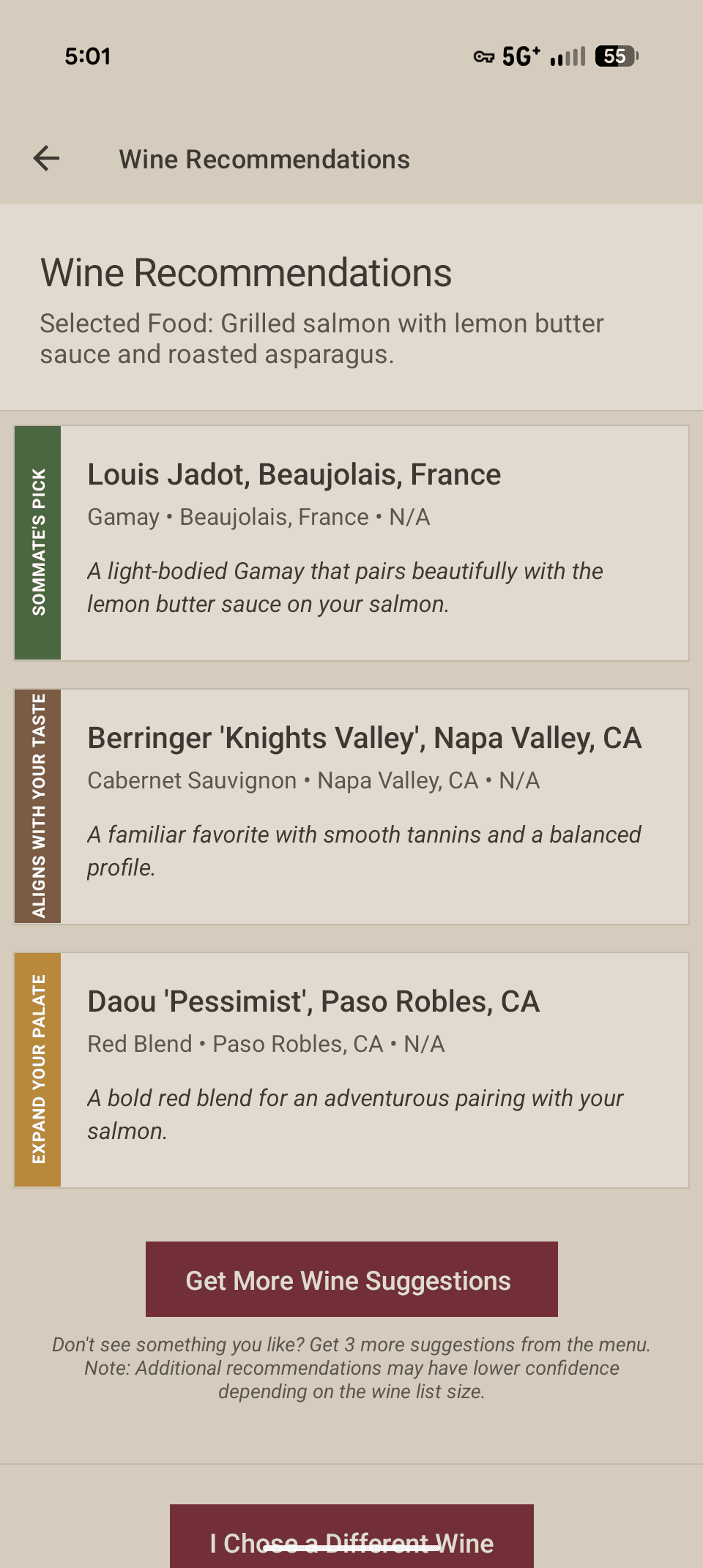Tap the Aligns With Your Taste label
This screenshot has width=703, height=1568.
coord(38,803)
